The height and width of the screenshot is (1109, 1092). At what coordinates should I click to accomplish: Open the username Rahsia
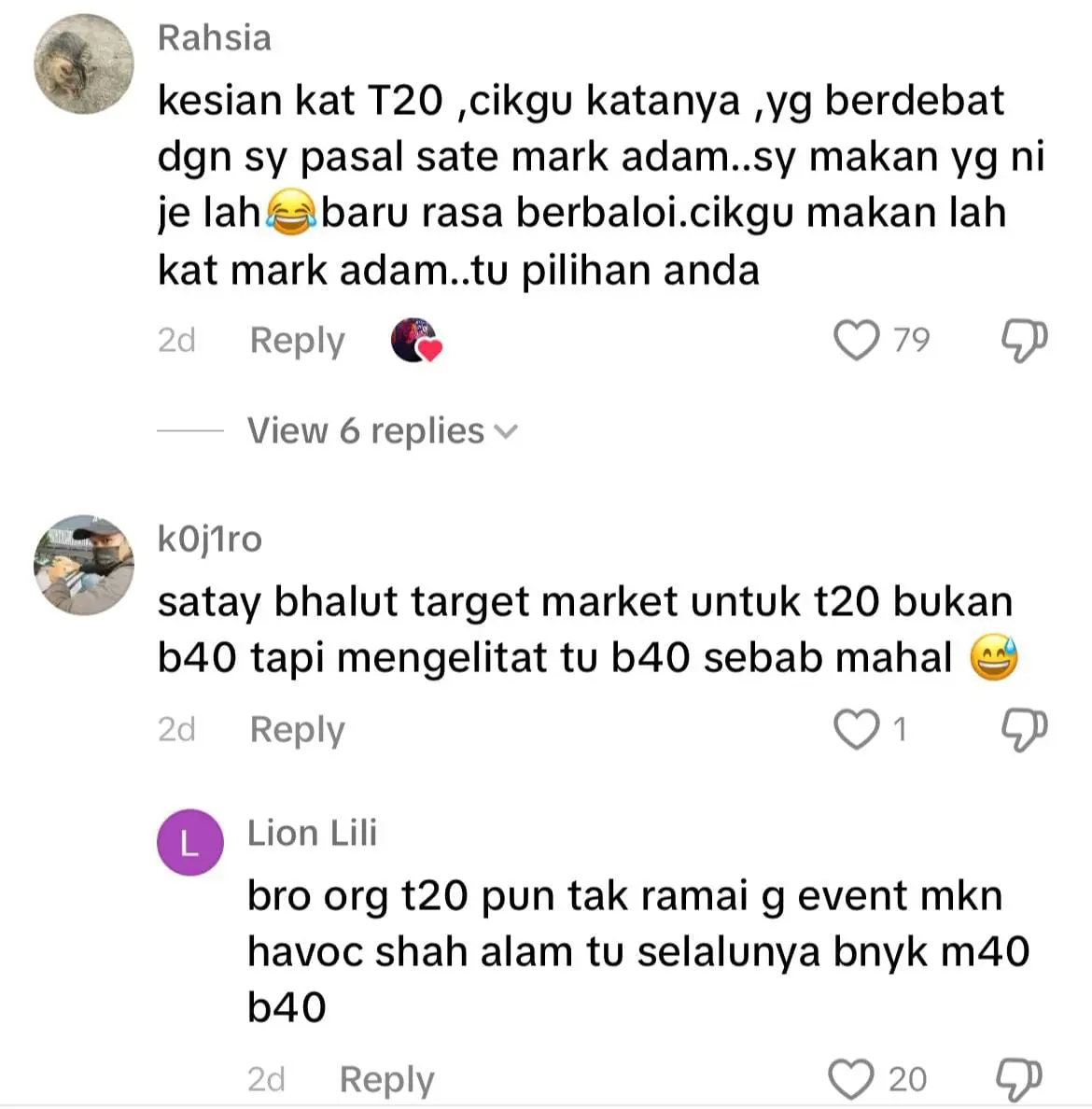click(x=215, y=38)
